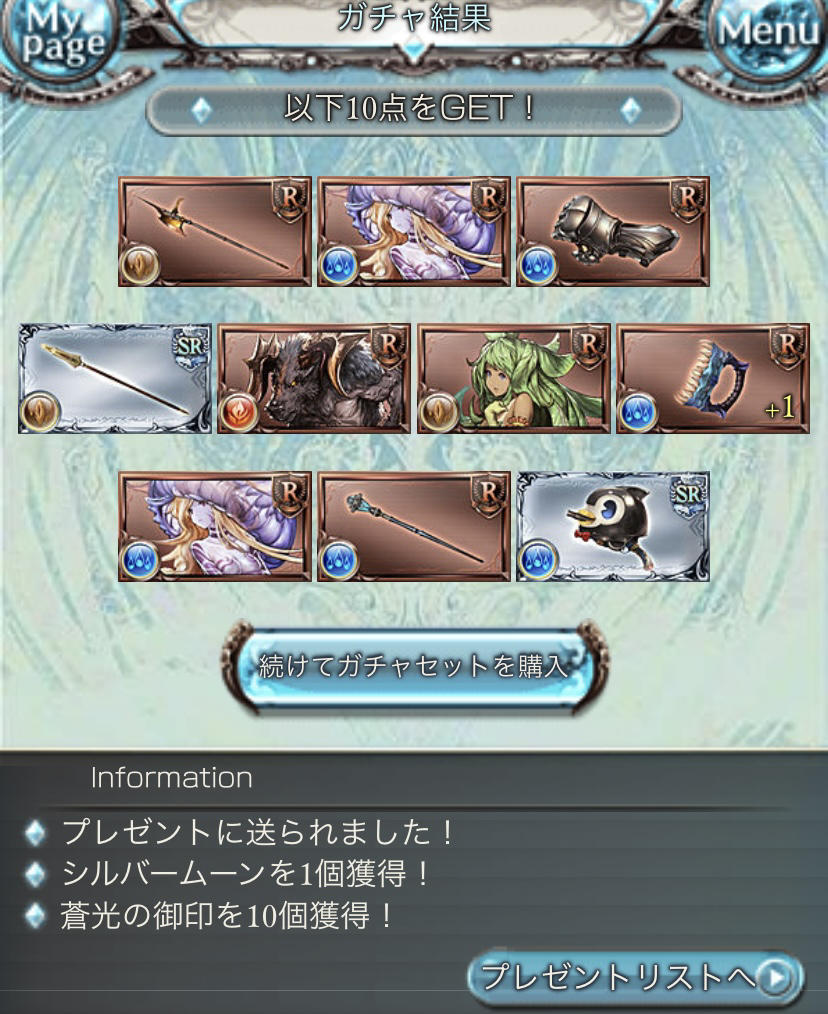828x1014 pixels.
Task: View the black wolf beast card
Action: pyautogui.click(x=314, y=379)
